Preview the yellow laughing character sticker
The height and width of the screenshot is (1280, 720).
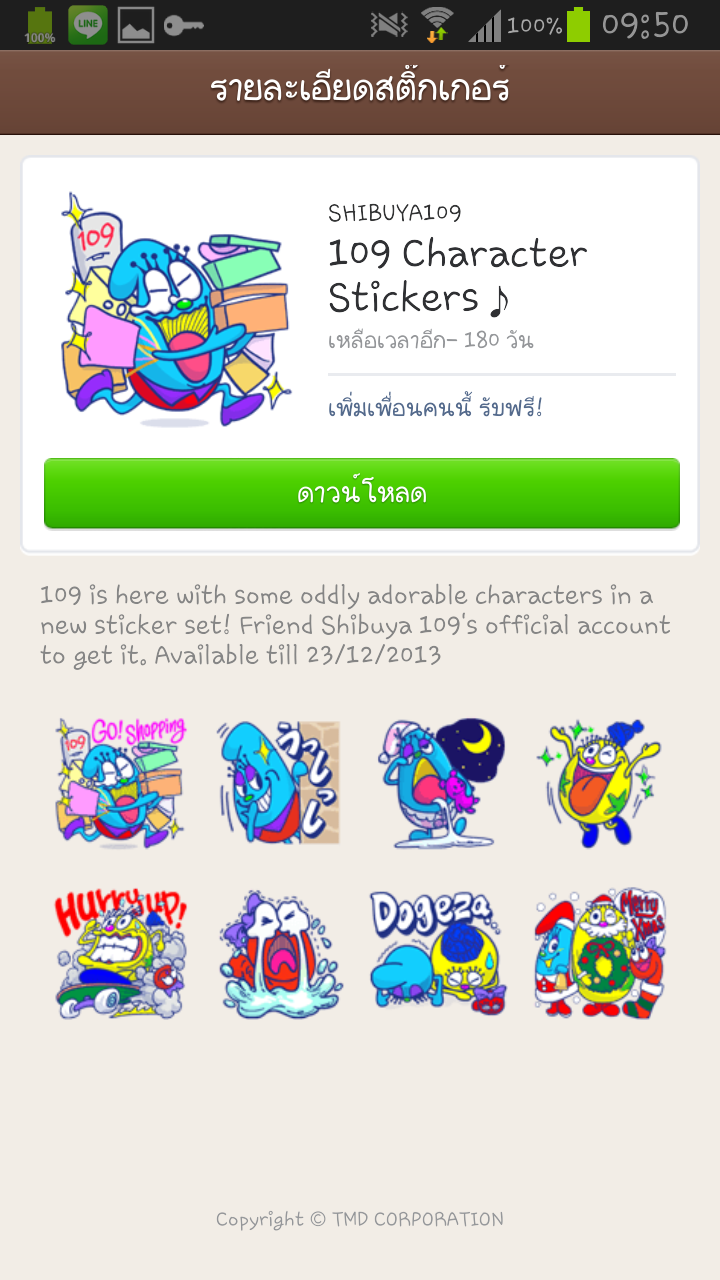pyautogui.click(x=599, y=783)
